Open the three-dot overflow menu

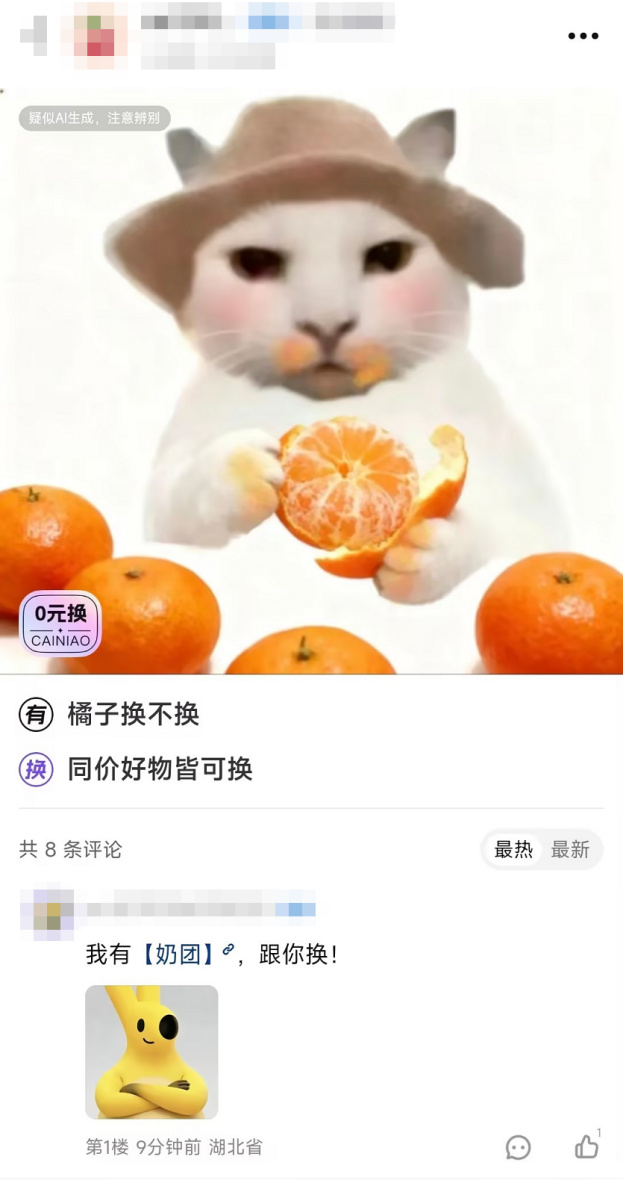tap(582, 36)
